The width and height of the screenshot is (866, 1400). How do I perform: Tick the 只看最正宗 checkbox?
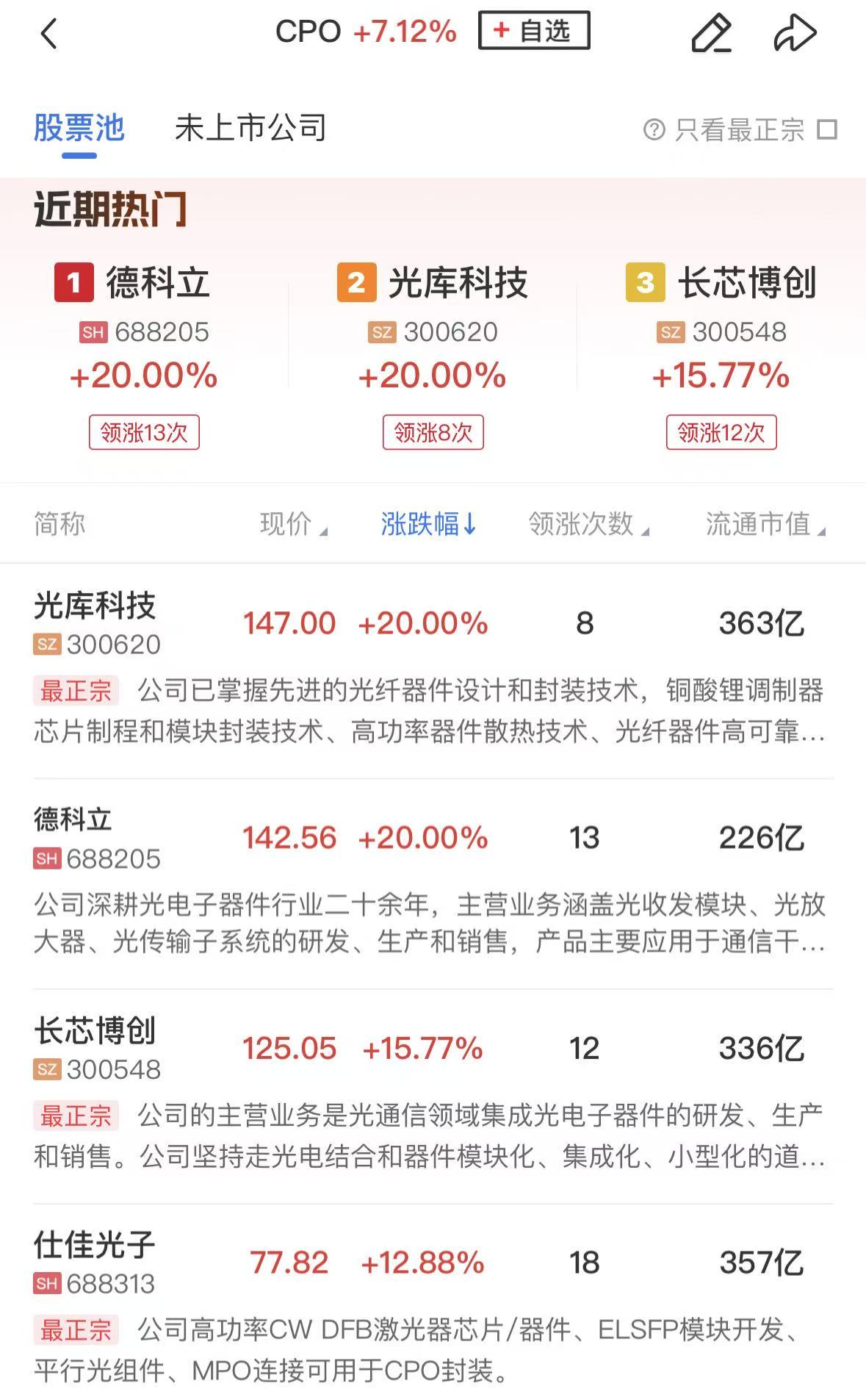827,130
